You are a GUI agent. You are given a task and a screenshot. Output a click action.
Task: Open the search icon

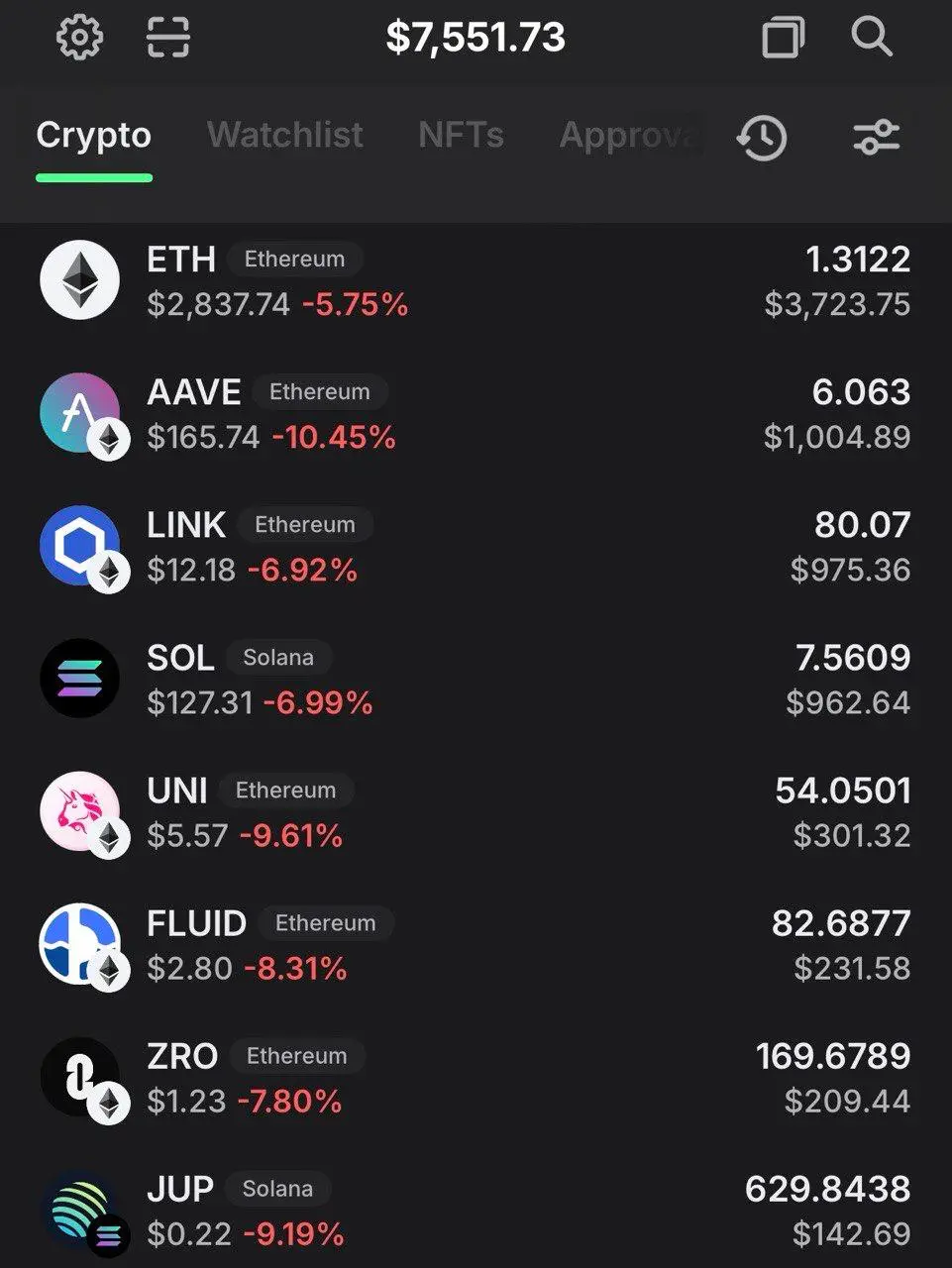click(x=872, y=38)
